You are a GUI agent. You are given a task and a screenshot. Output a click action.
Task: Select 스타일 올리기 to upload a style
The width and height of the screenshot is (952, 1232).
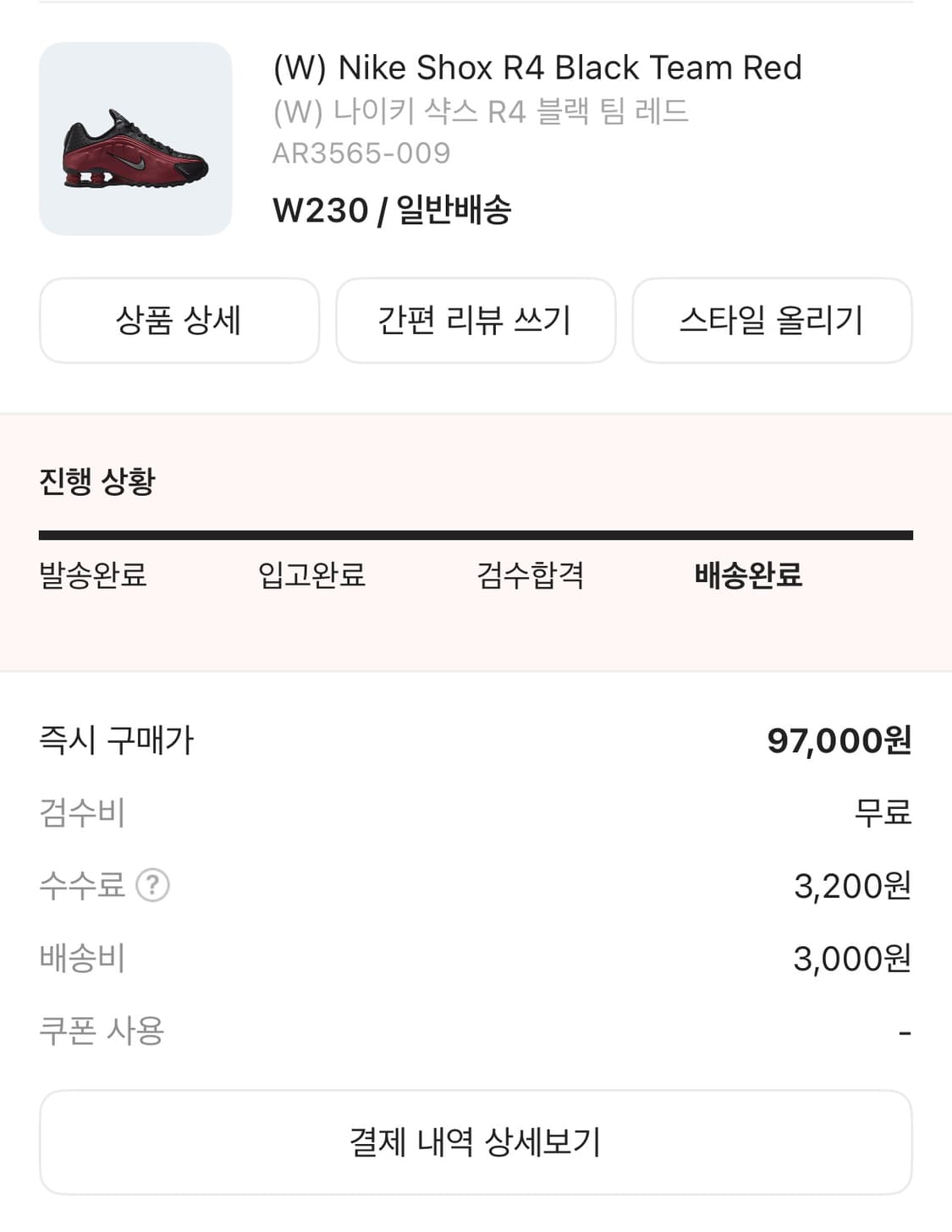coord(773,320)
